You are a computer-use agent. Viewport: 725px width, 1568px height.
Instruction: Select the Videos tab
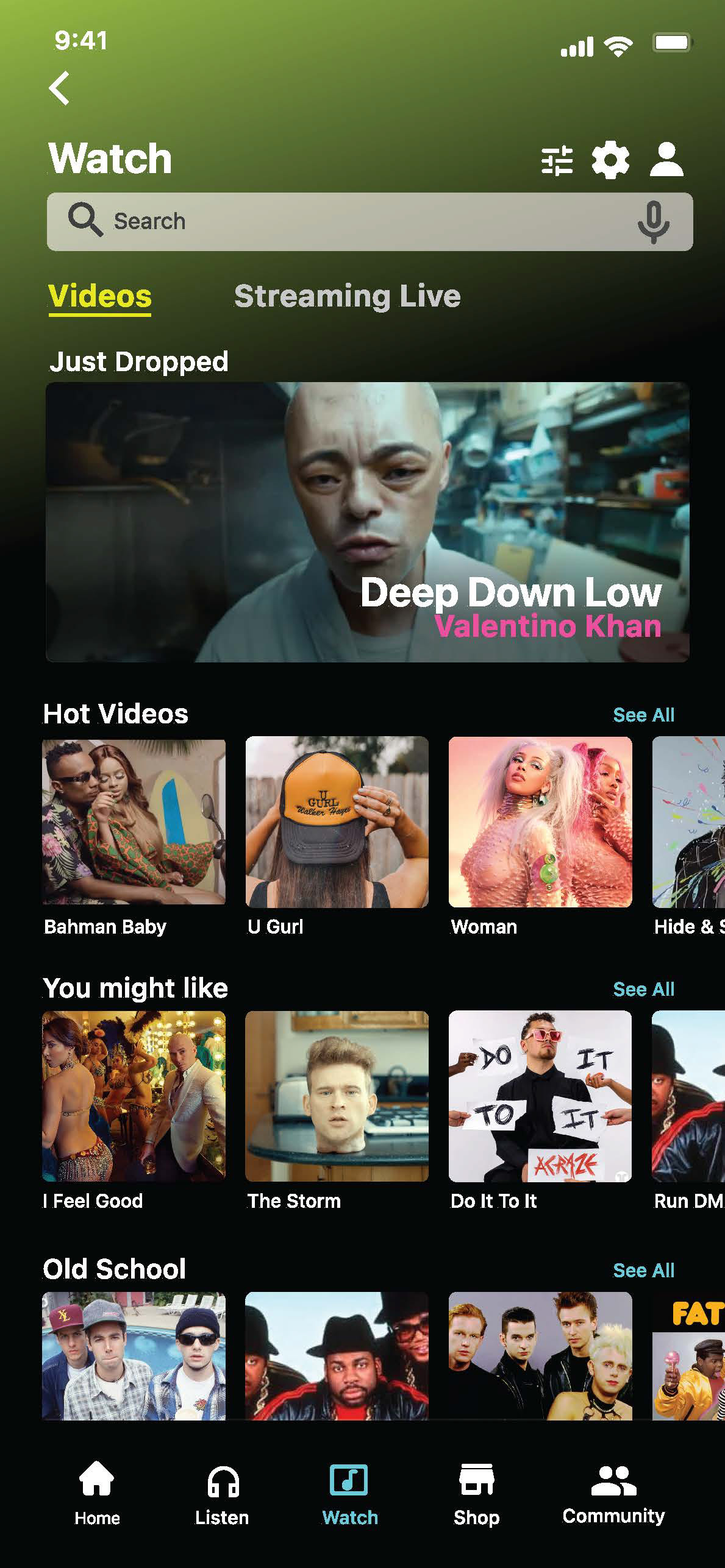(x=100, y=297)
